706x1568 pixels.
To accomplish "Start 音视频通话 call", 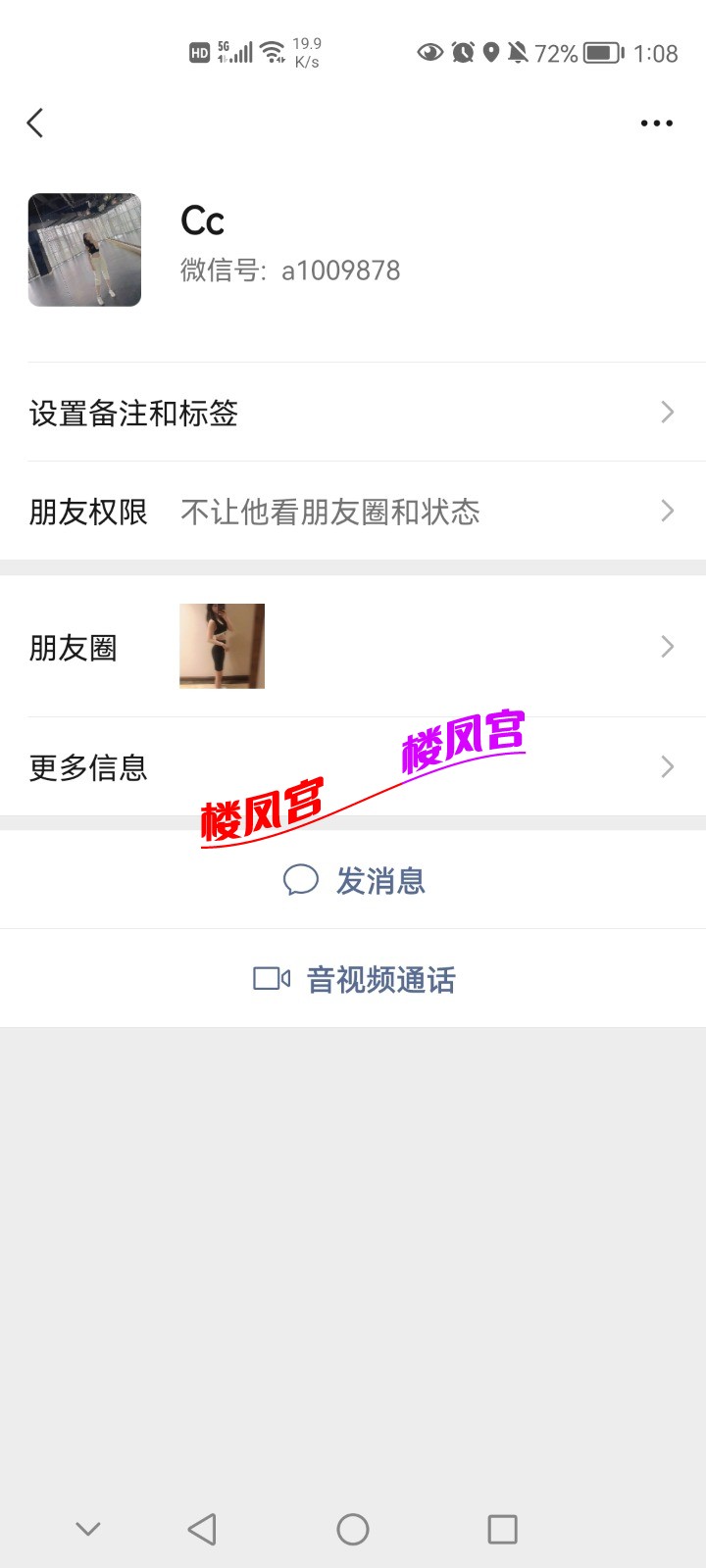I will [354, 979].
